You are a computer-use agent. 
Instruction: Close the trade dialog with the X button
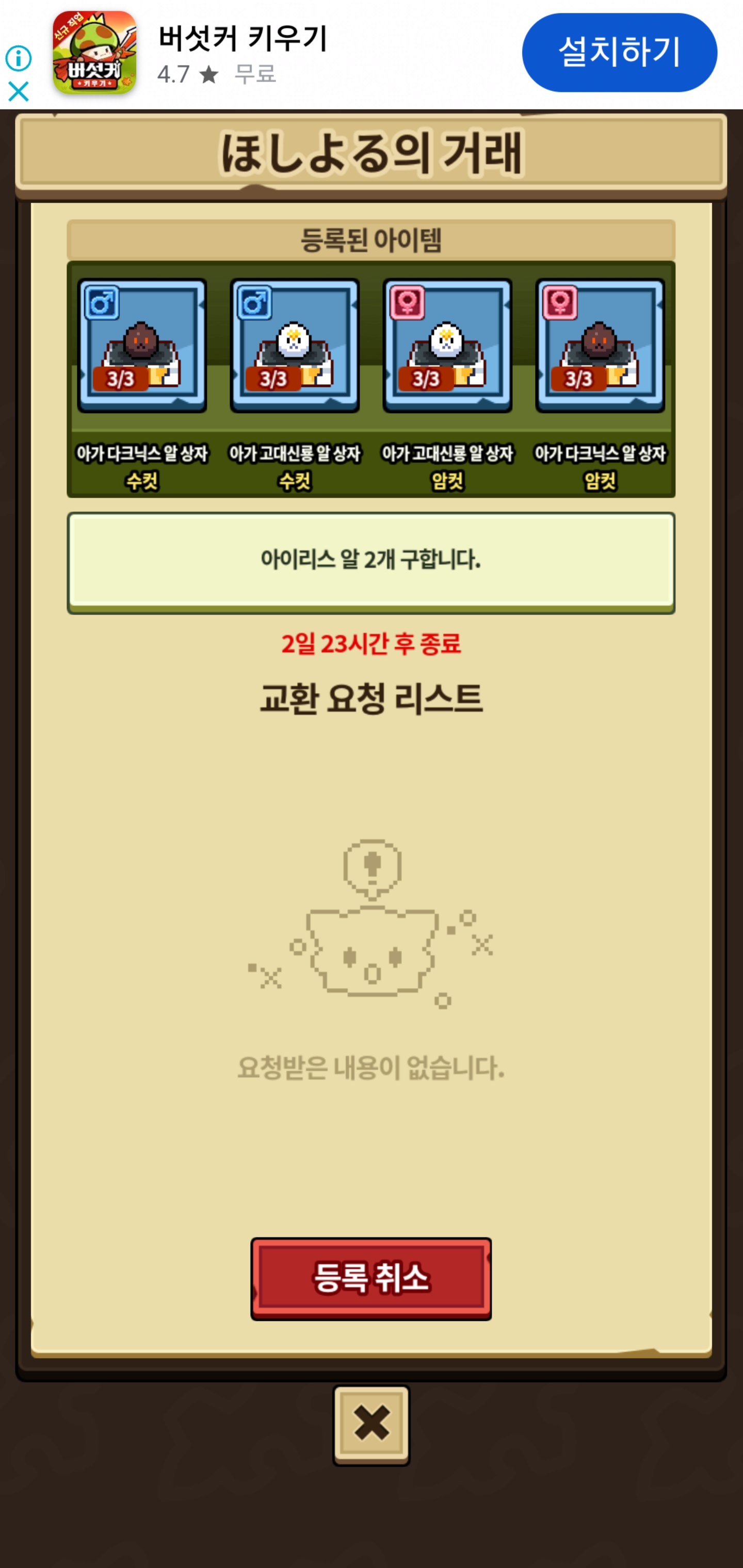coord(372,1425)
